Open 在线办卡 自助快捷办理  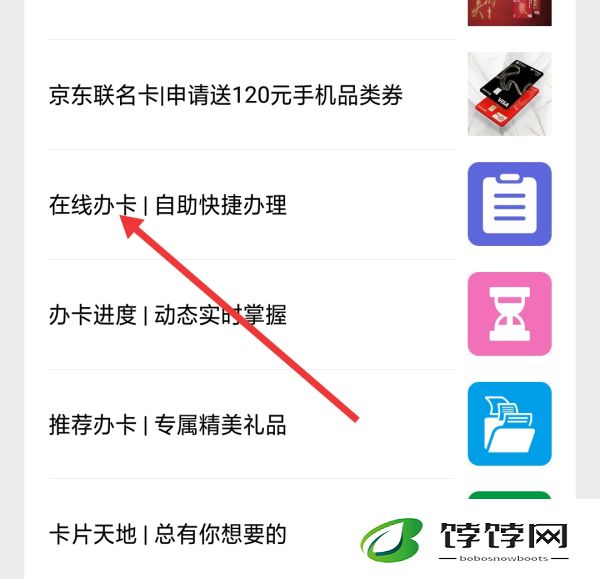168,206
